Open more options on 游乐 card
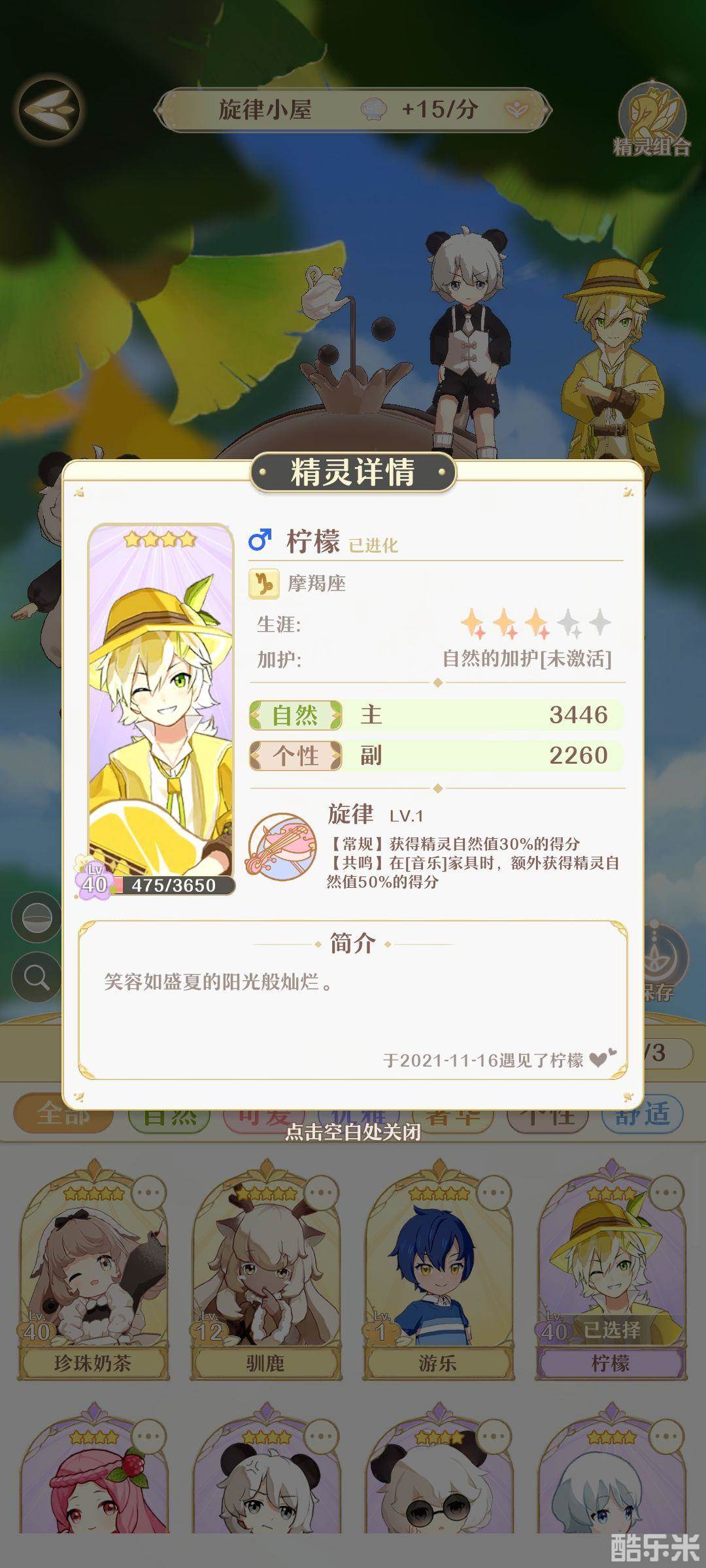 (494, 1192)
